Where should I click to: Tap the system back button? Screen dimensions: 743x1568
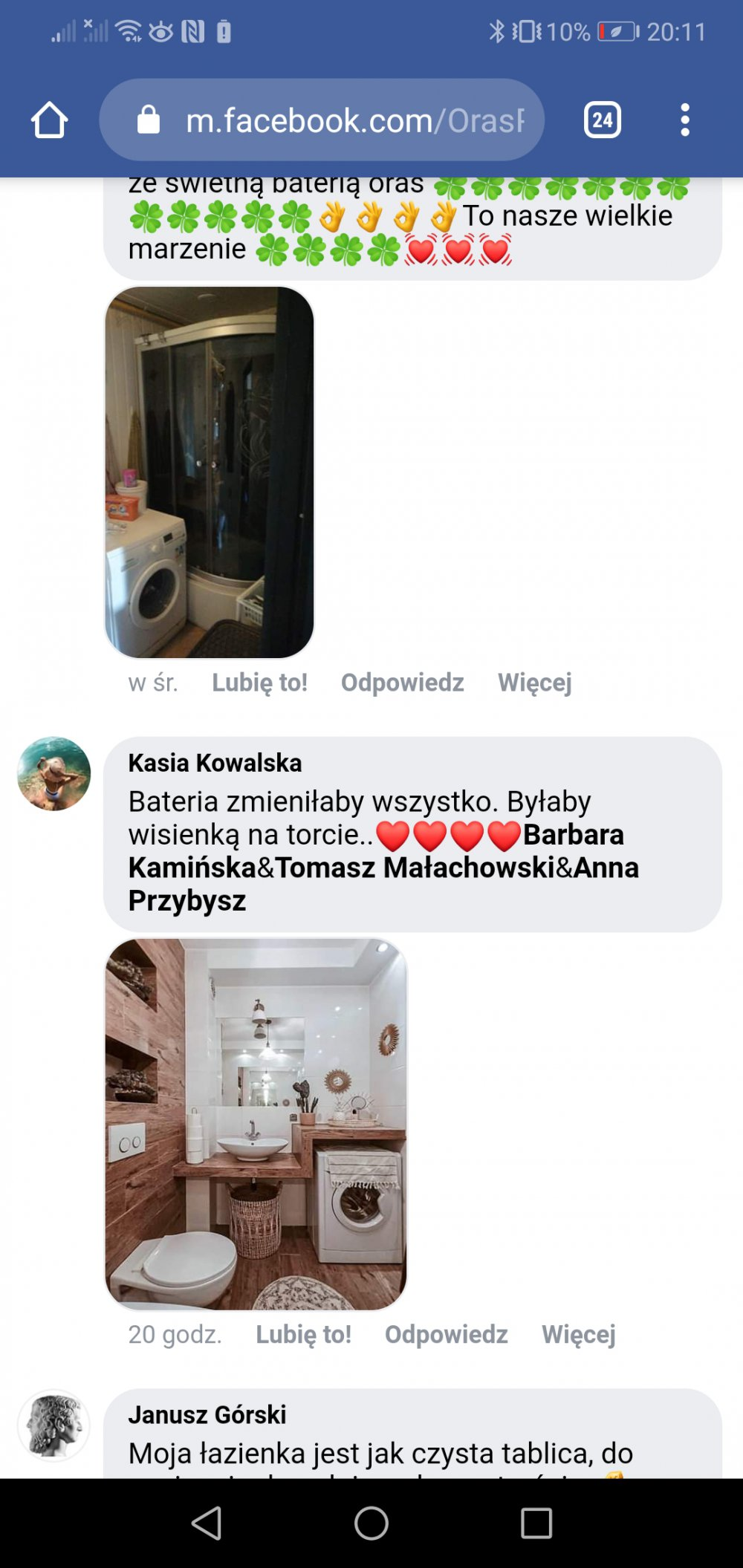[207, 1523]
